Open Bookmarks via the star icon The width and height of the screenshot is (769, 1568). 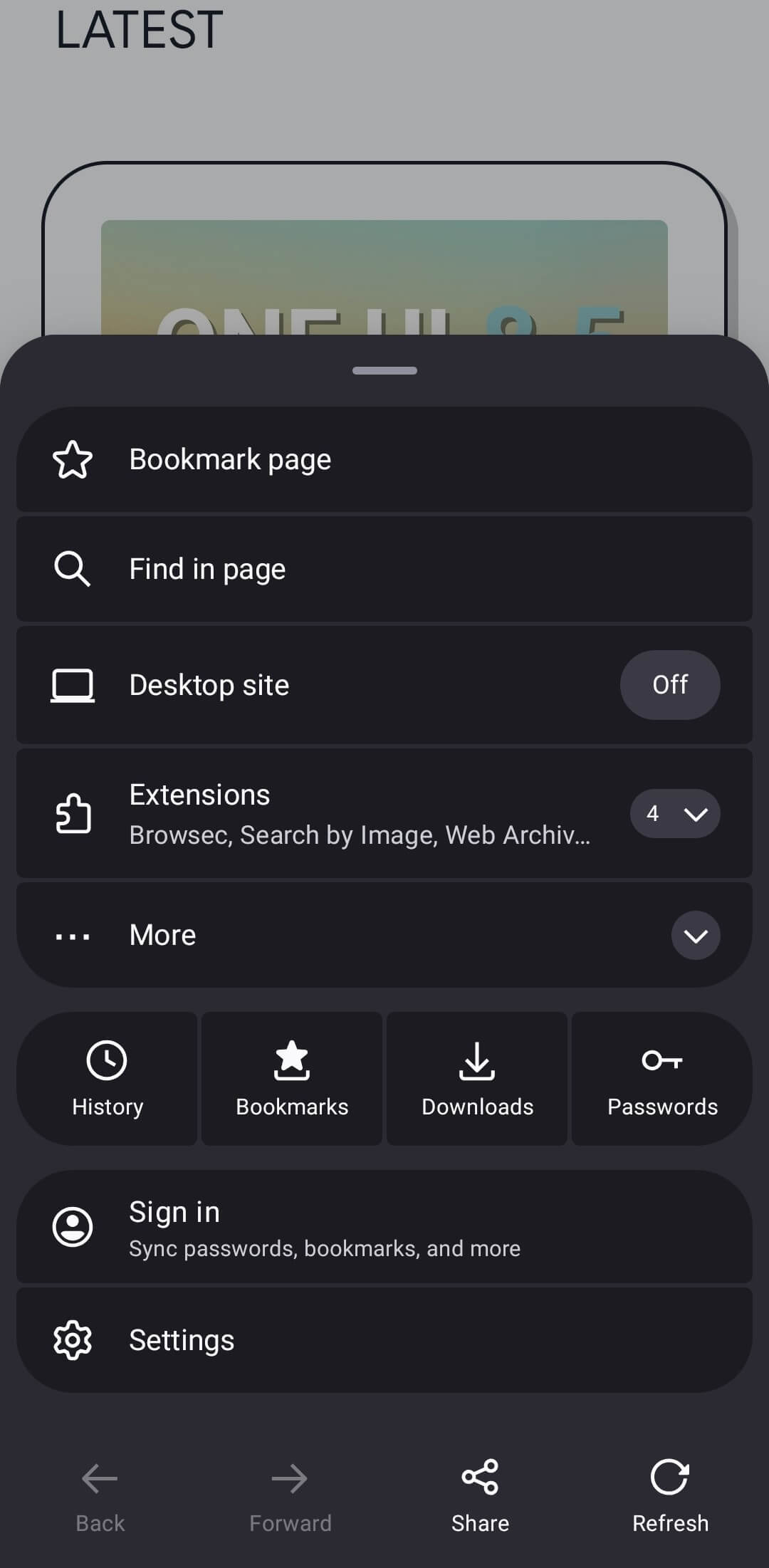(292, 1061)
